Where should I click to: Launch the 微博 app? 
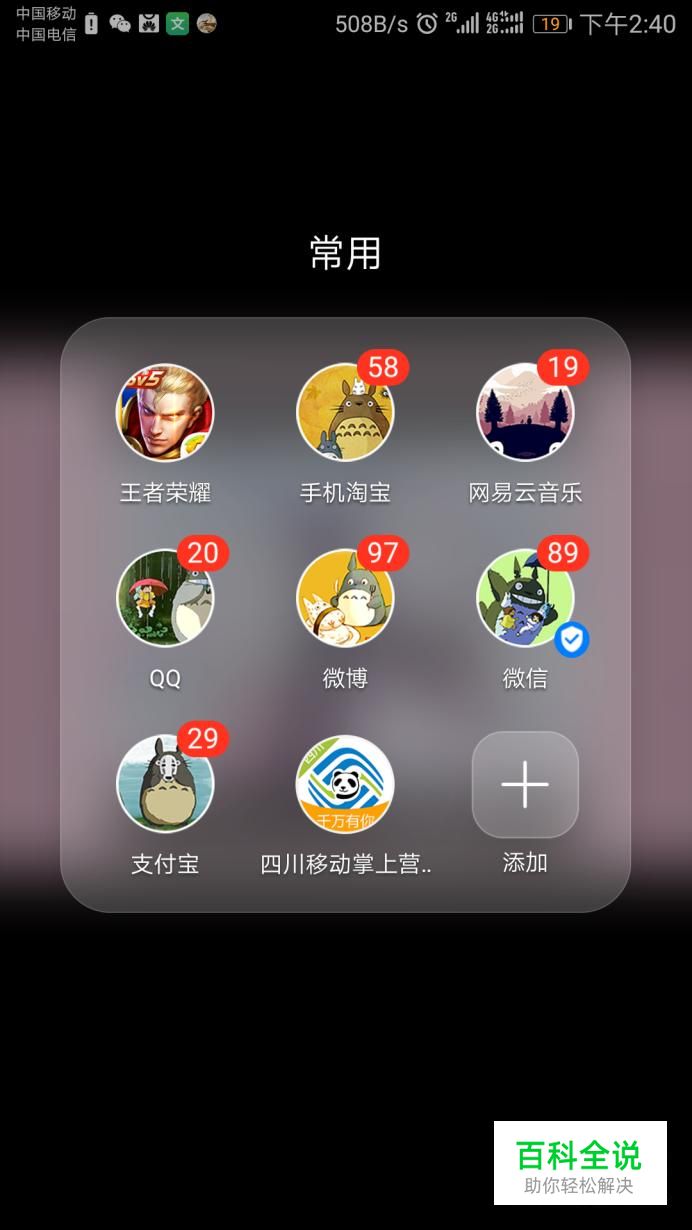click(345, 598)
